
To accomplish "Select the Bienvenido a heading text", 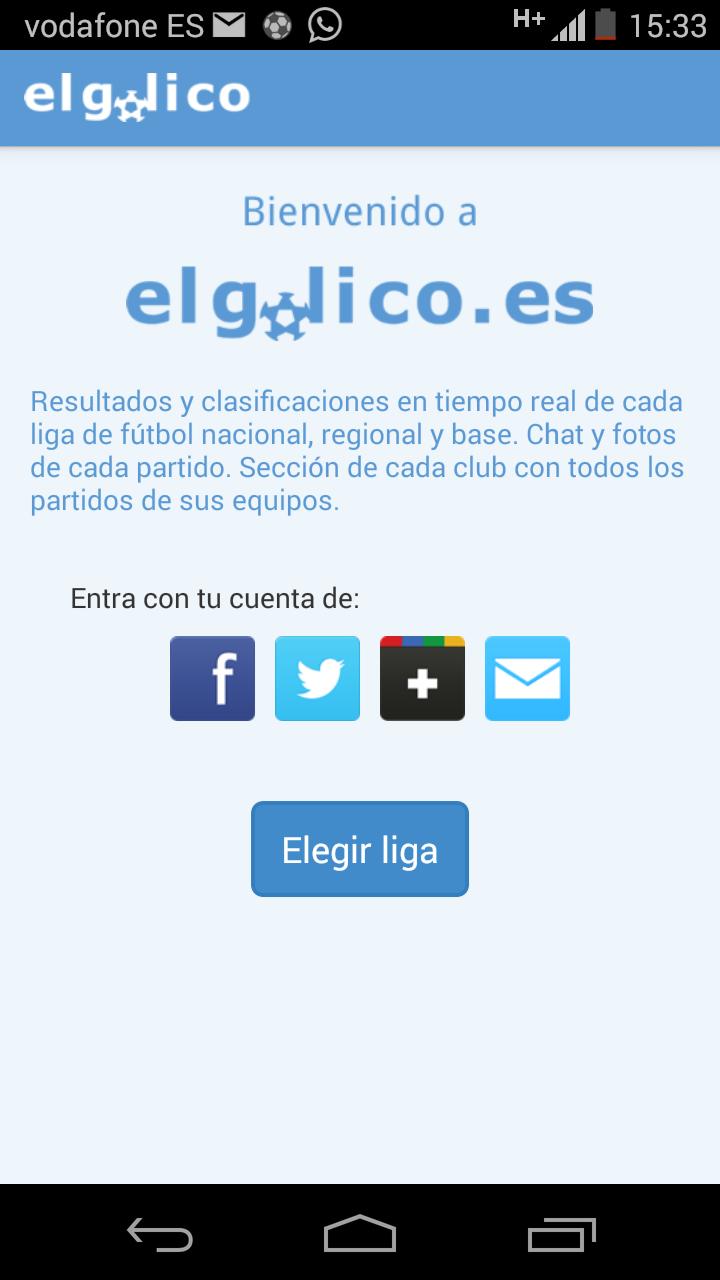I will [x=360, y=211].
